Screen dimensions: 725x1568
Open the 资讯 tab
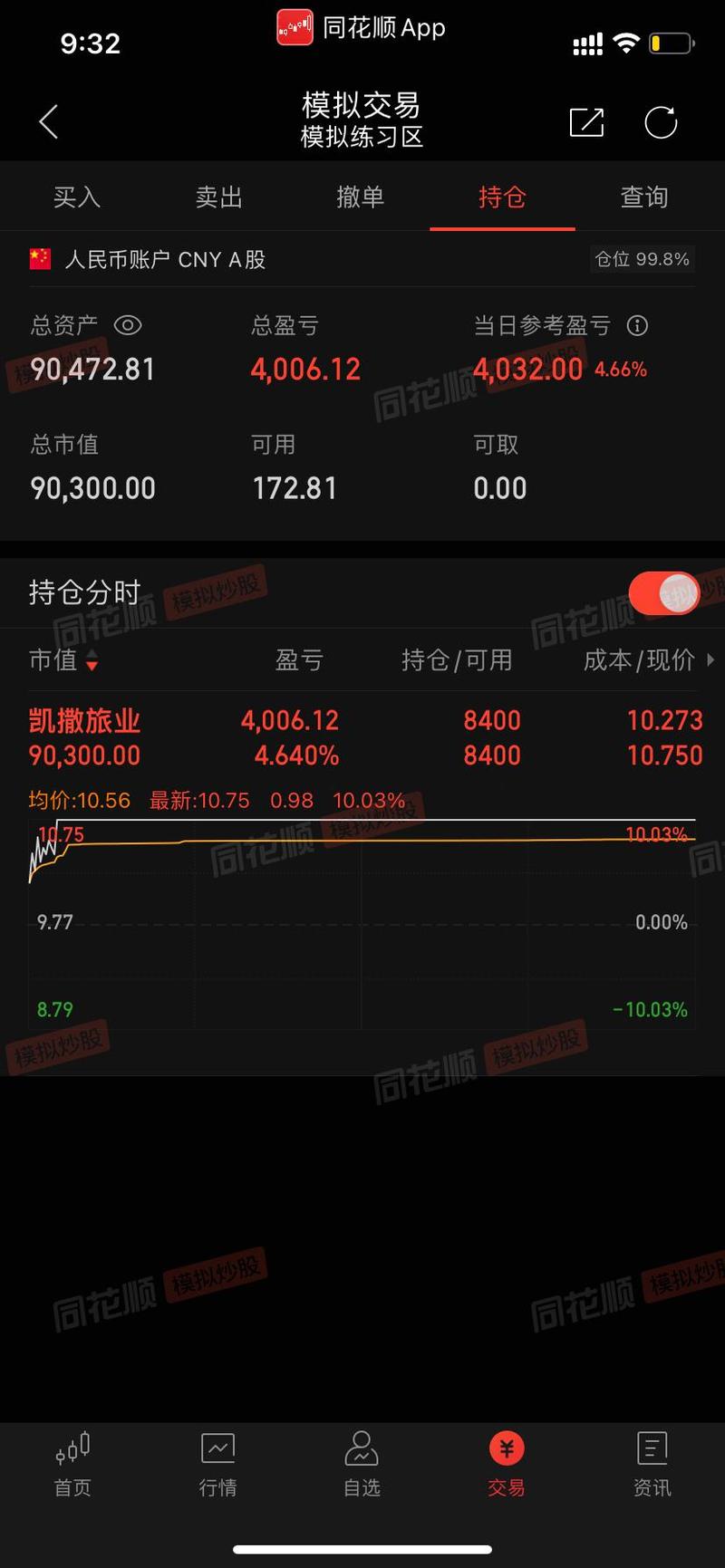pyautogui.click(x=652, y=1464)
